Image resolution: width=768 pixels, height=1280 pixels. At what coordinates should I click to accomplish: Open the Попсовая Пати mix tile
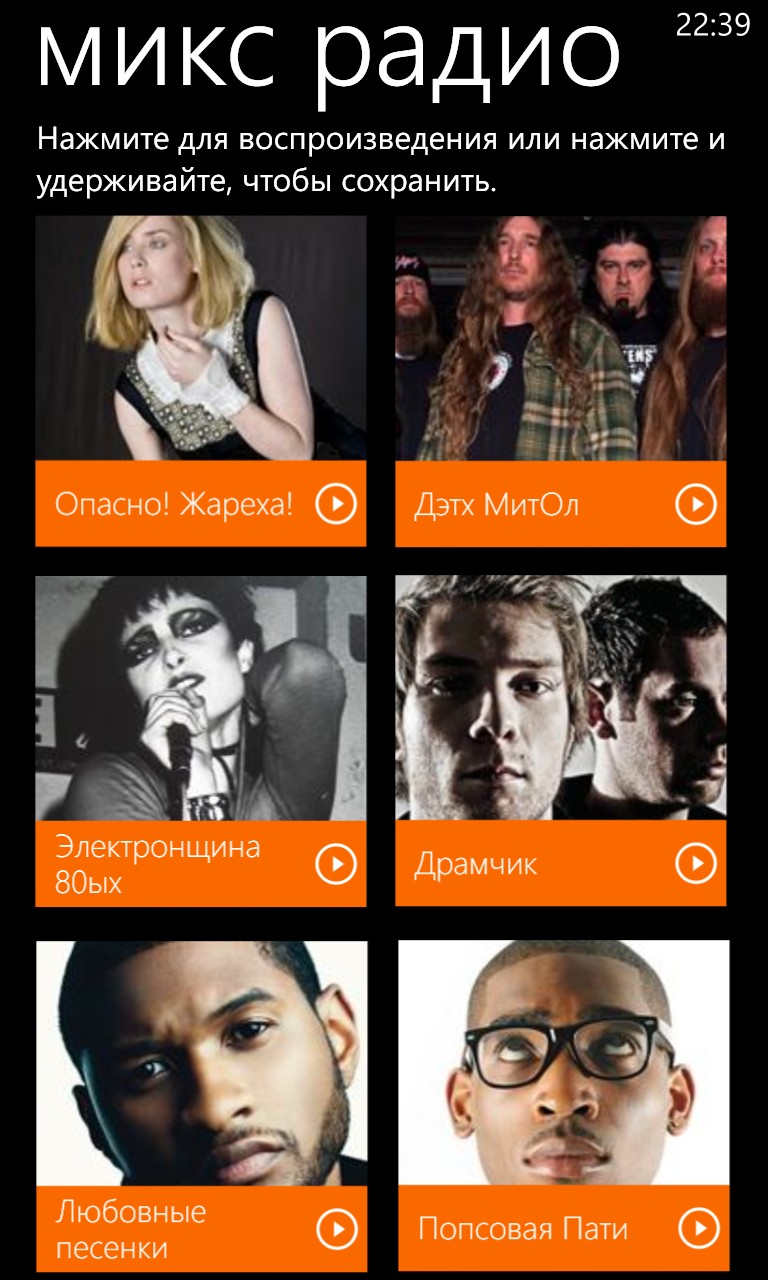coord(564,1106)
